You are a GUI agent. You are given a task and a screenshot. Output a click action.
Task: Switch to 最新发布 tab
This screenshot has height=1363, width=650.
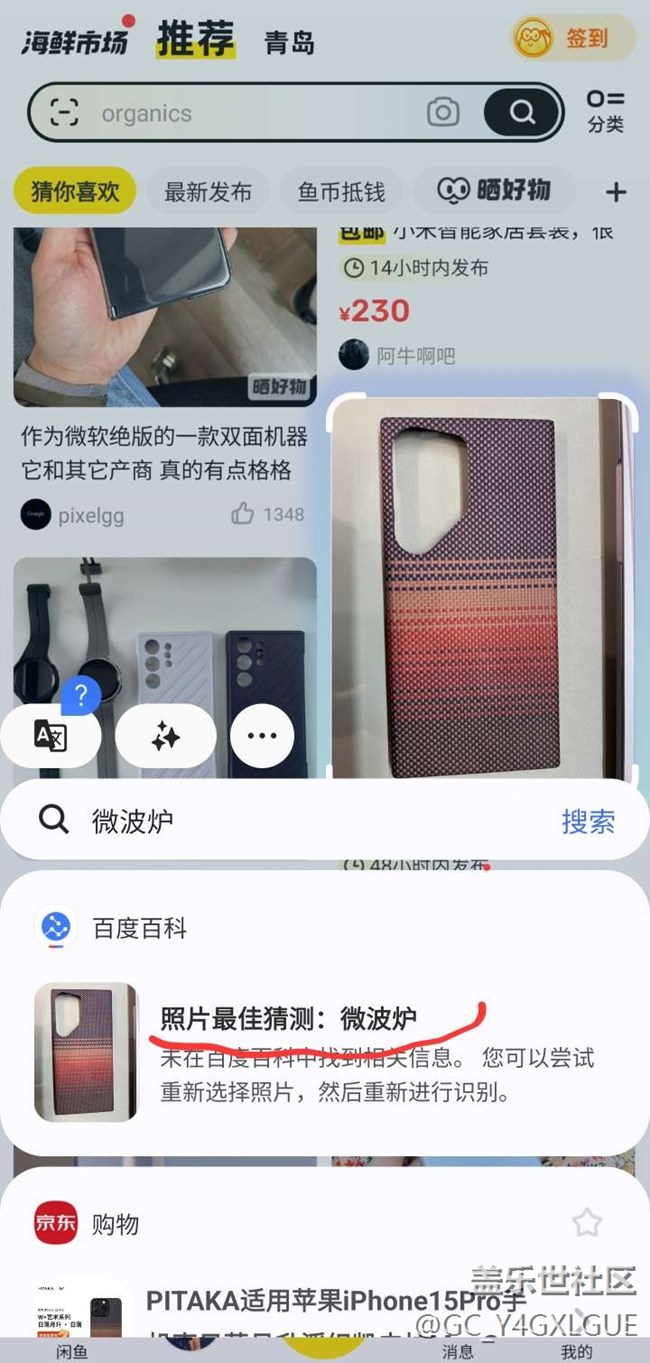[208, 192]
